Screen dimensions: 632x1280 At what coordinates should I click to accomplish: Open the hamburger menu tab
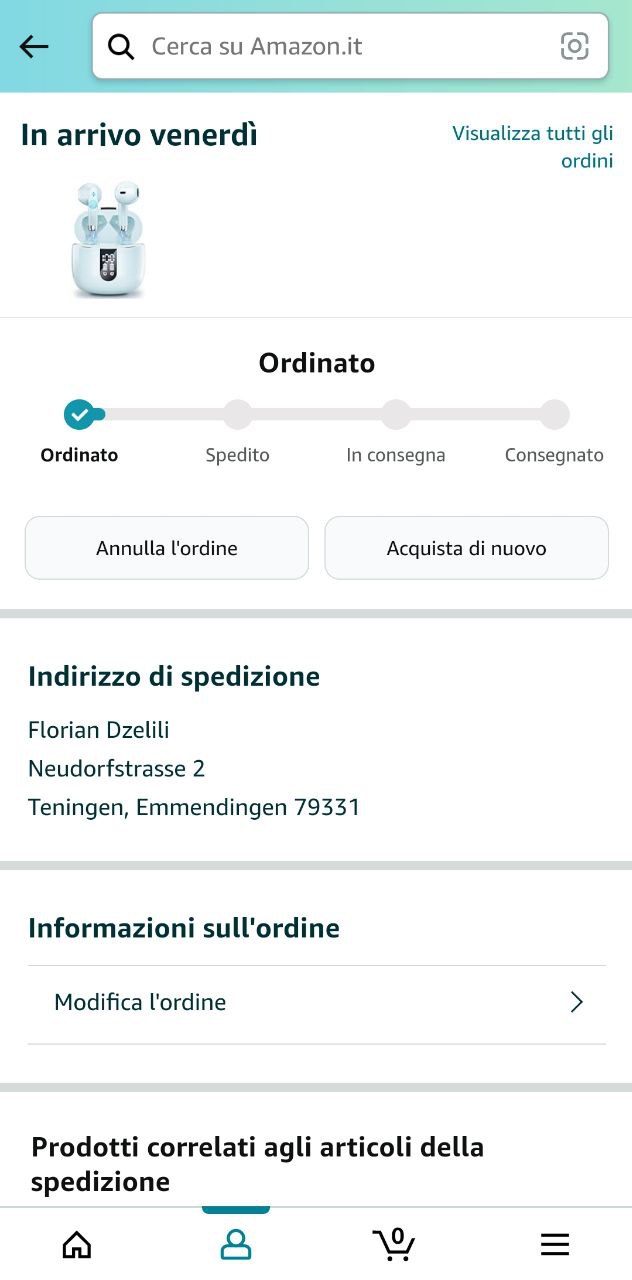point(554,1244)
